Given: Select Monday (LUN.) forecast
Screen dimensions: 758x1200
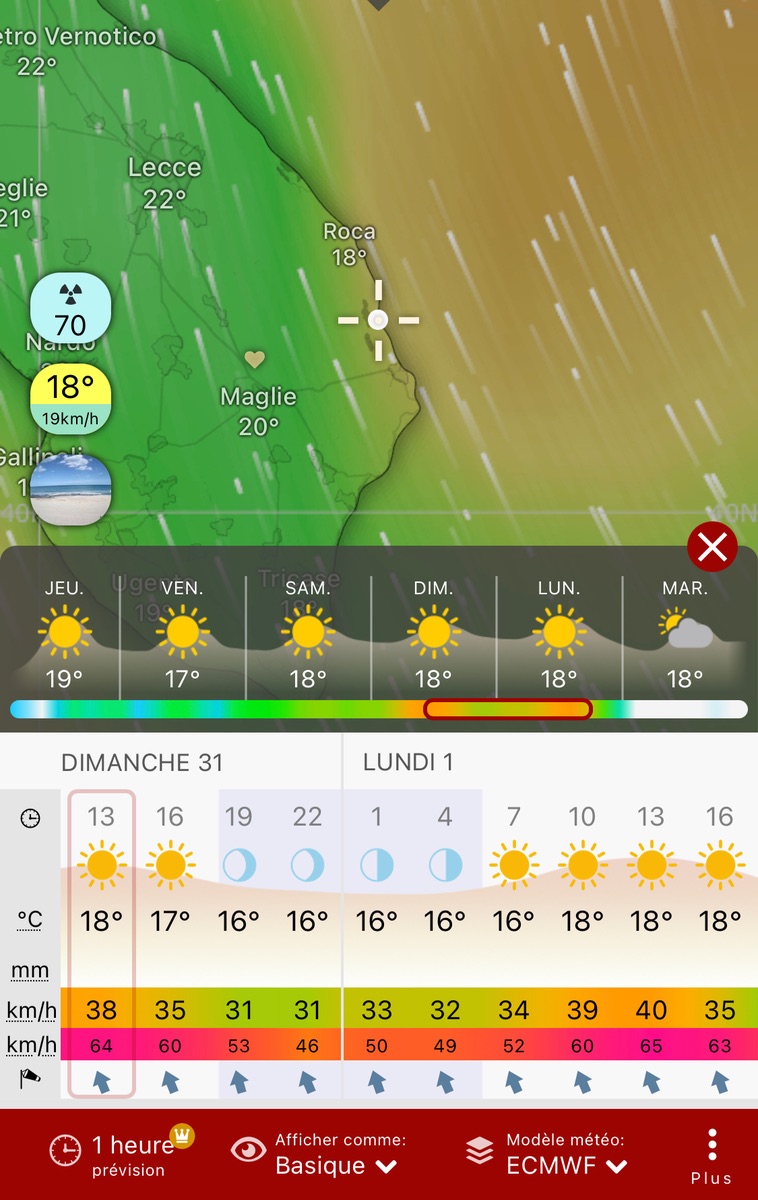Looking at the screenshot, I should coord(558,636).
